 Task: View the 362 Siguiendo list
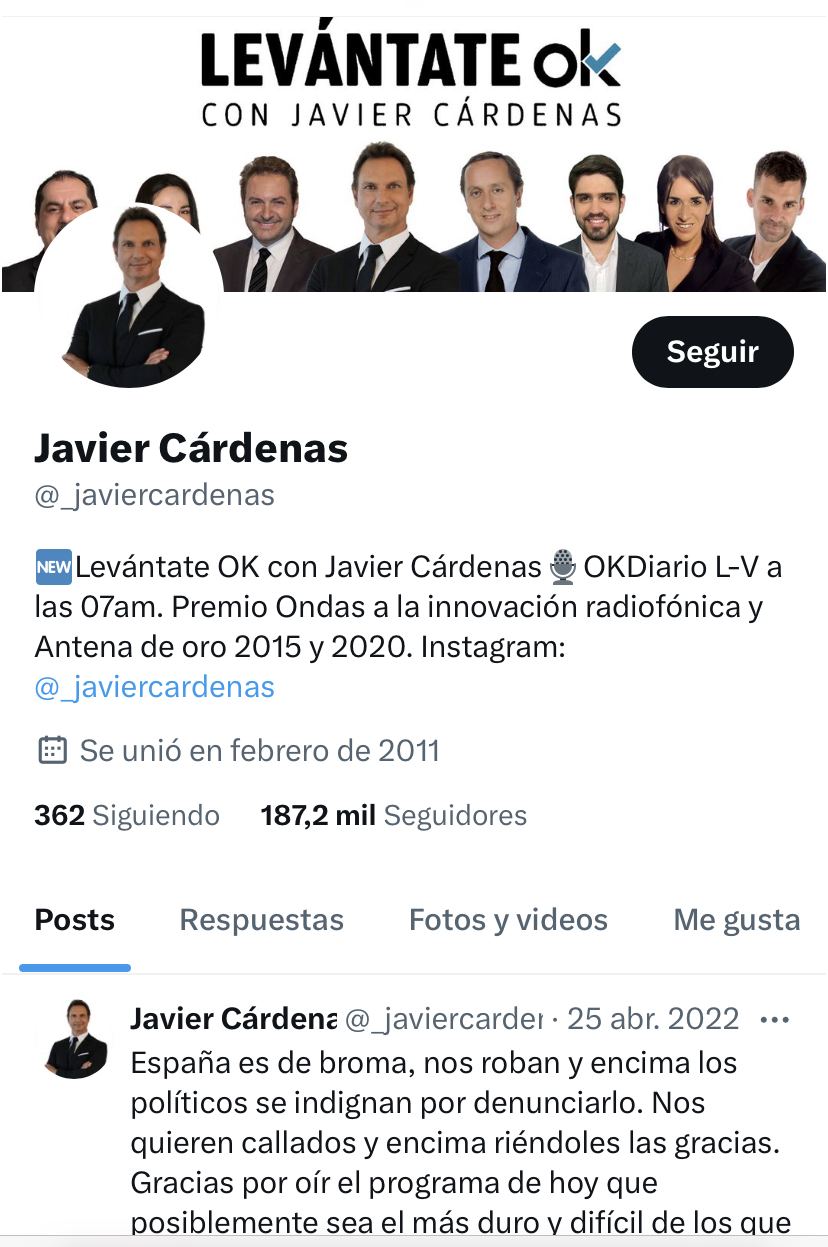coord(127,815)
